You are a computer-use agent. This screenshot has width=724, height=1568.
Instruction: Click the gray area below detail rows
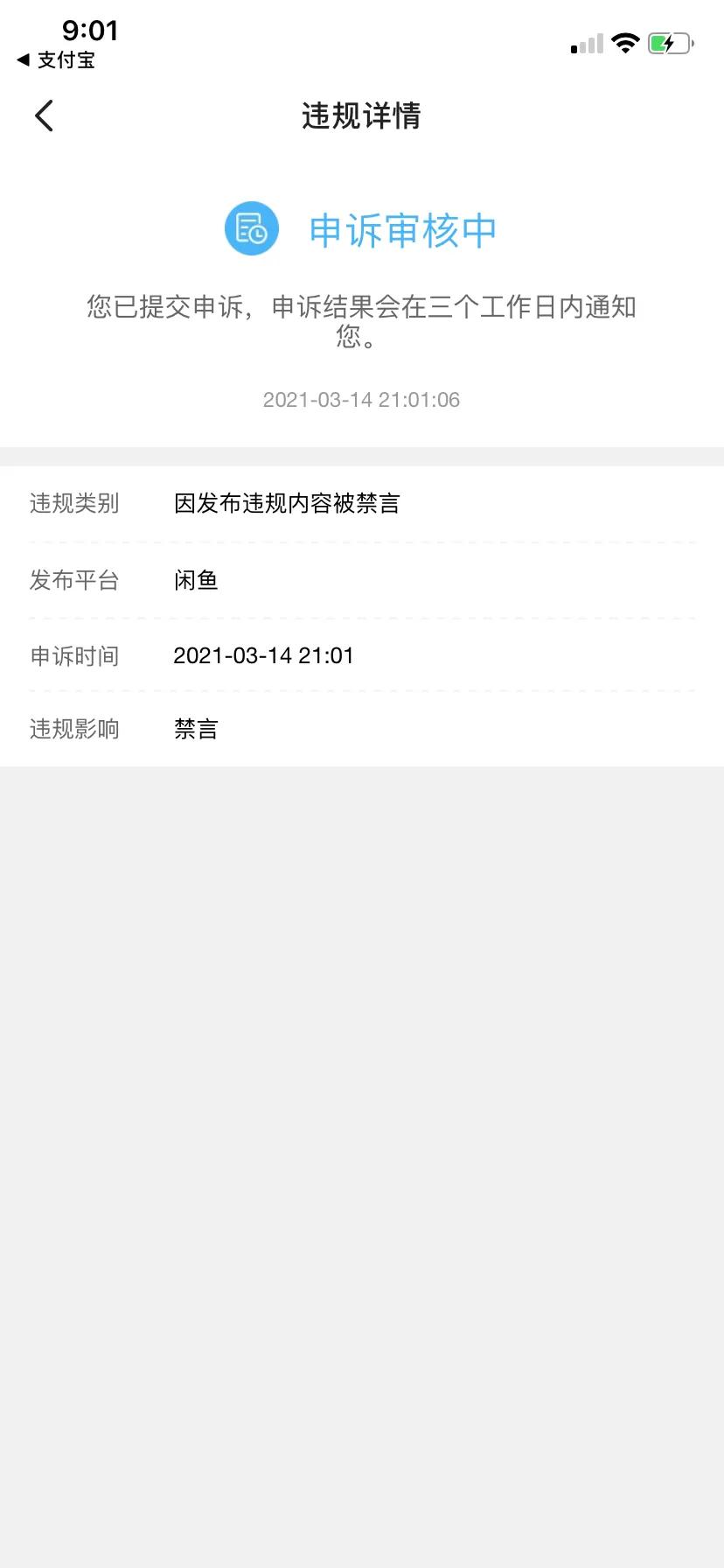[x=361, y=1050]
